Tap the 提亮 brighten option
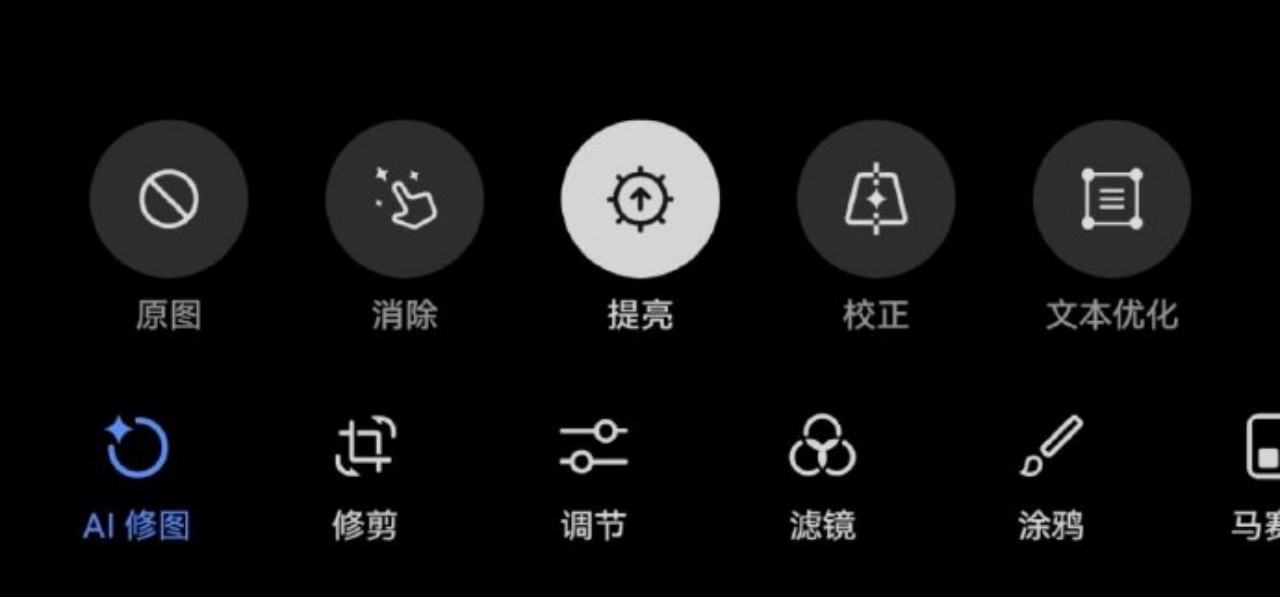This screenshot has width=1280, height=597. pyautogui.click(x=640, y=200)
